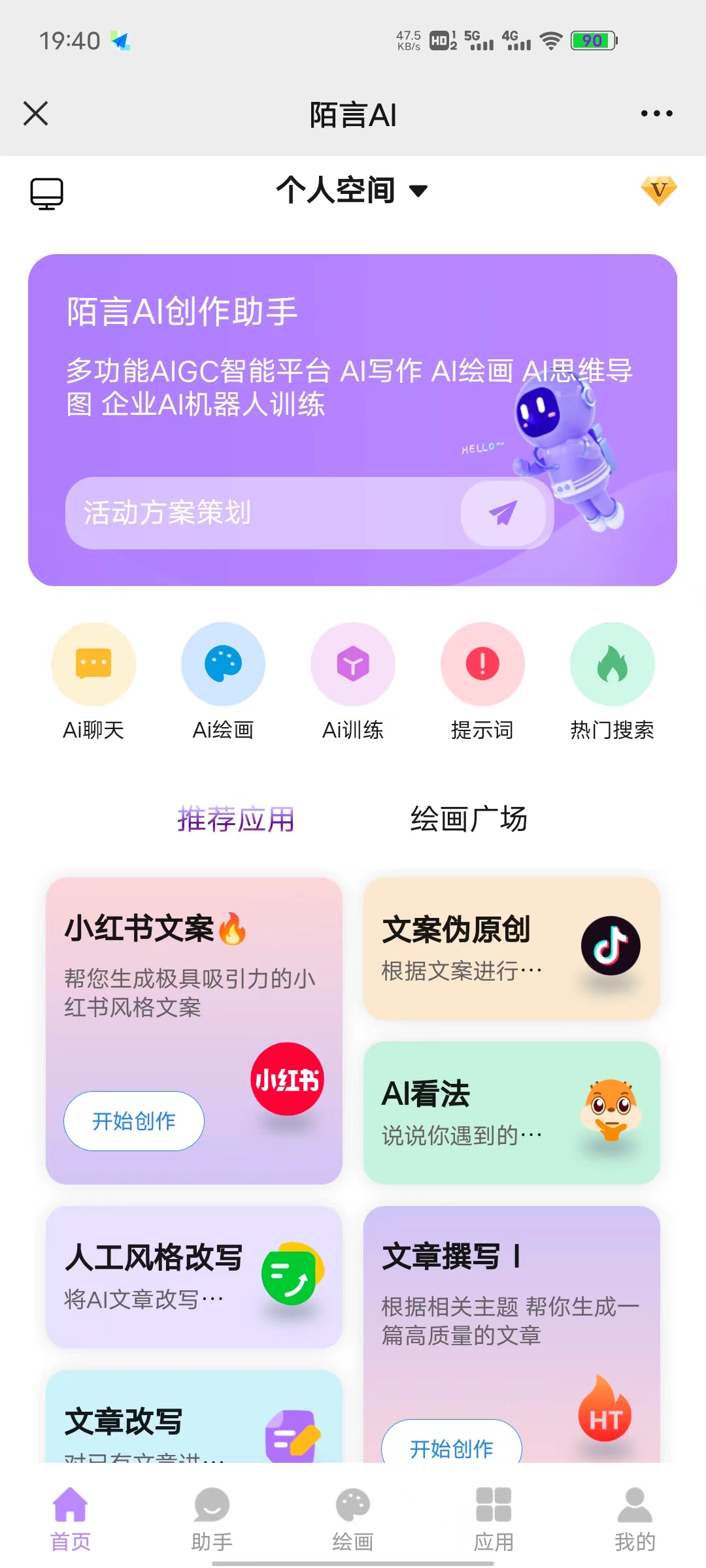This screenshot has width=706, height=1568.
Task: Switch to 绘画广场 tab
Action: pos(469,819)
